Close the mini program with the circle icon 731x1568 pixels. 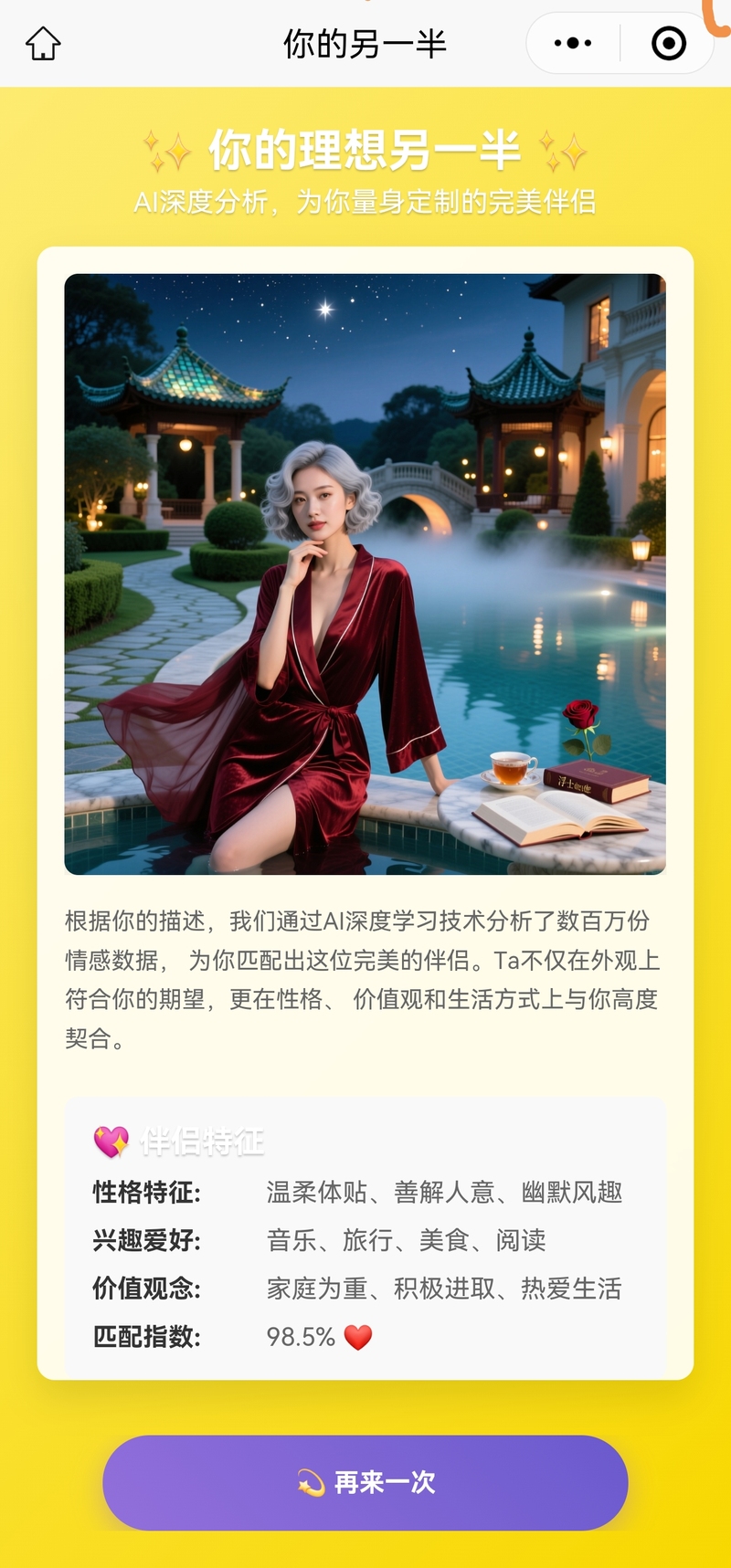point(669,43)
